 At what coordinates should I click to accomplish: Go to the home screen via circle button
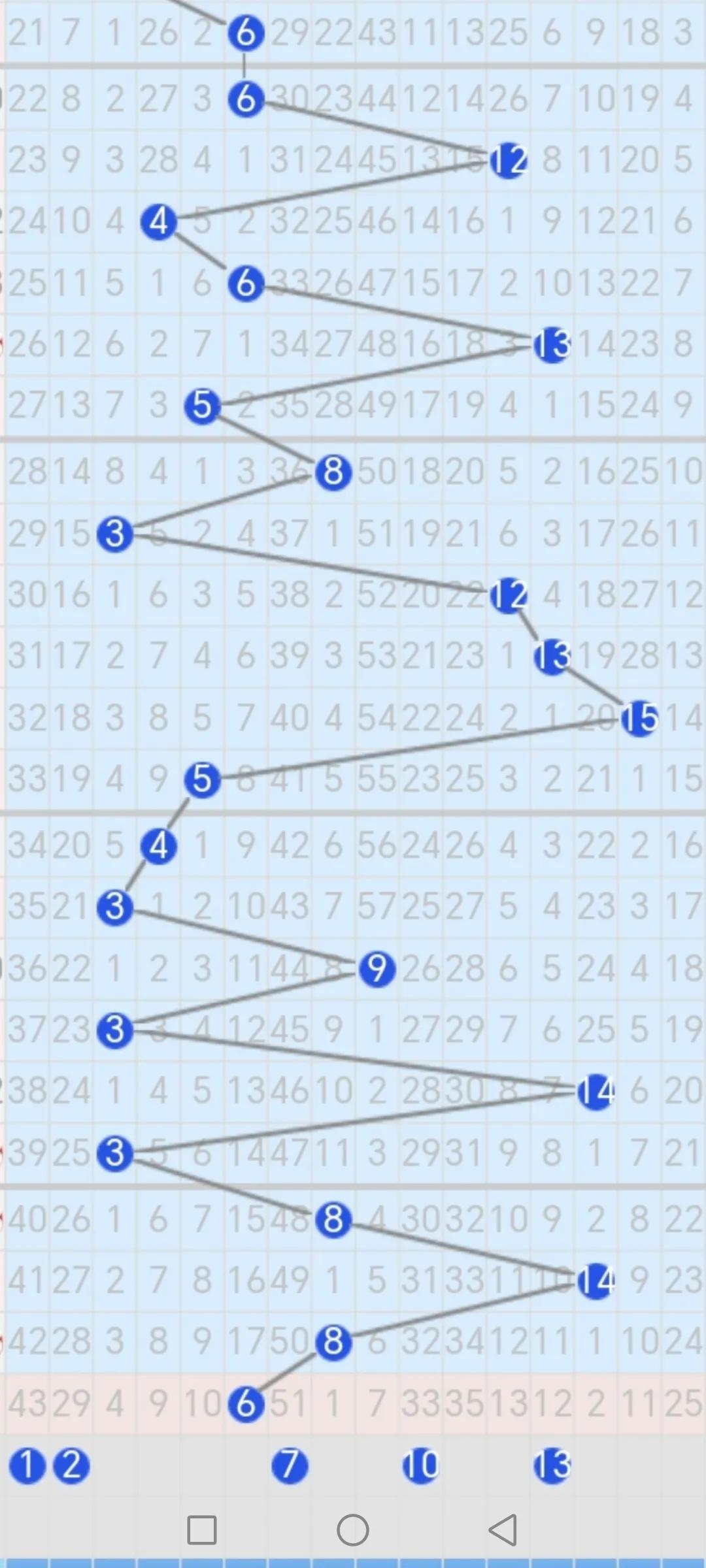pos(353,1529)
